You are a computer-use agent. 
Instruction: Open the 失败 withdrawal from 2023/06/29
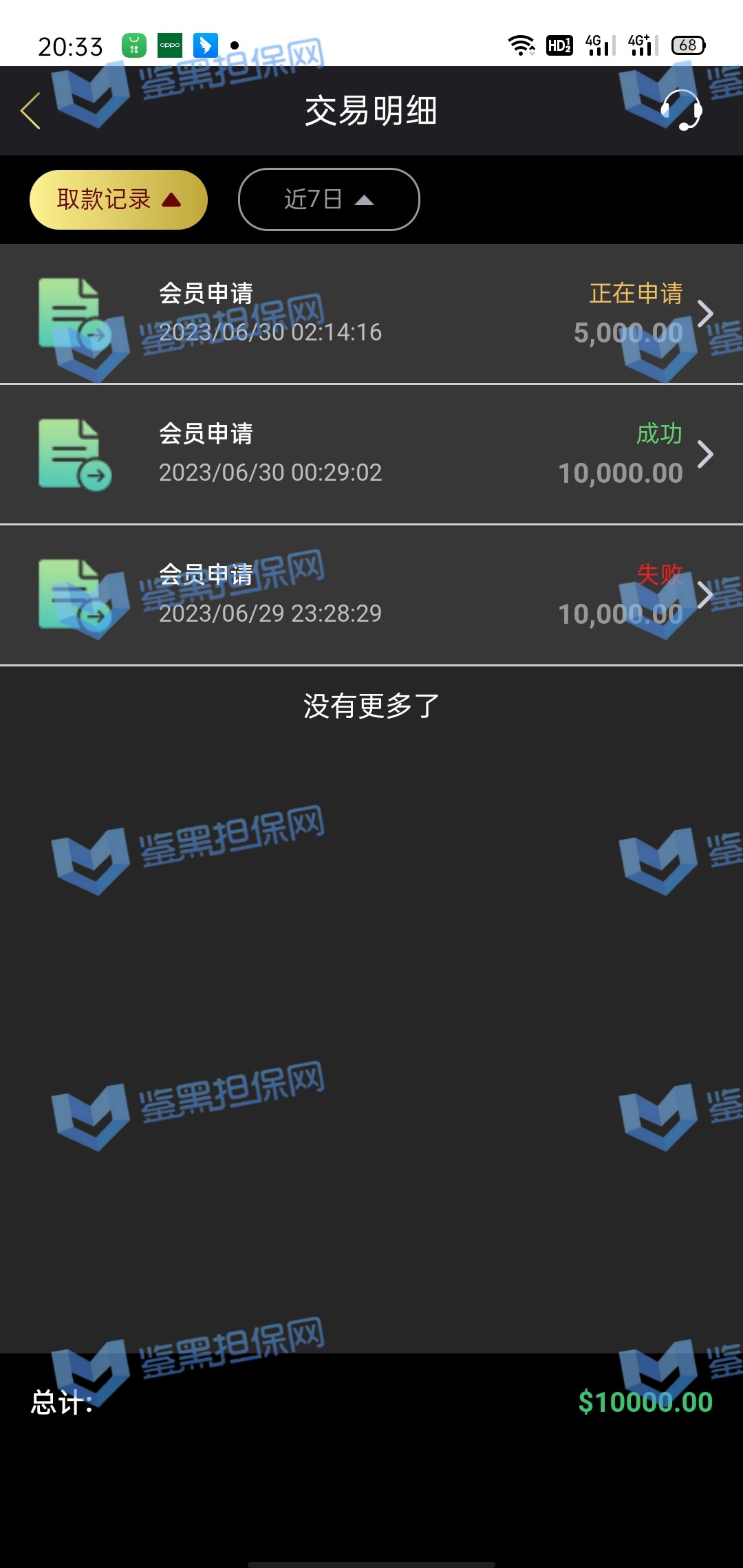pyautogui.click(x=371, y=595)
